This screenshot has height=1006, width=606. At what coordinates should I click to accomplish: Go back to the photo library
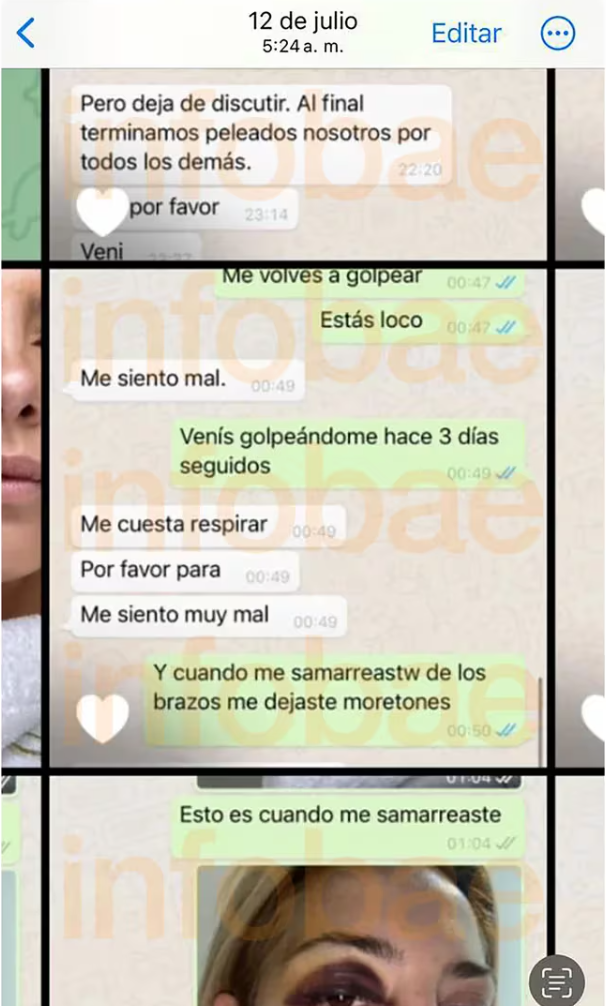[26, 33]
